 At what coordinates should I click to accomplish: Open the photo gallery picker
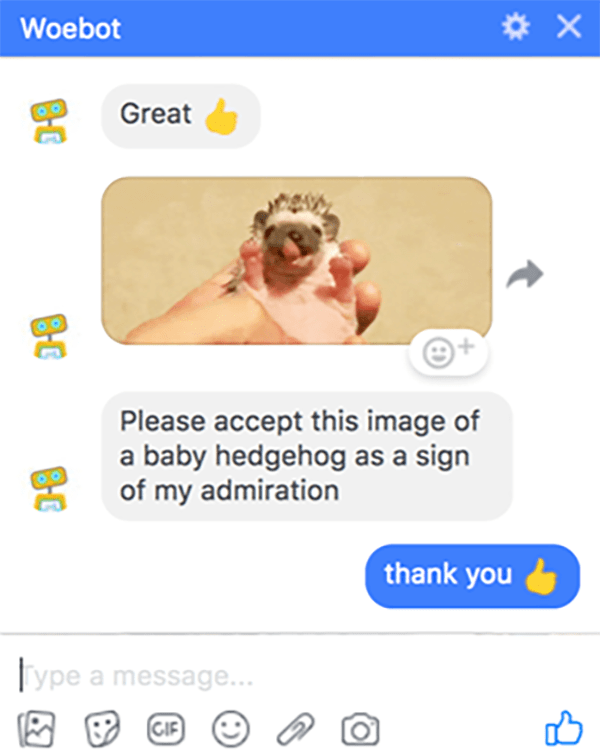coord(40,727)
